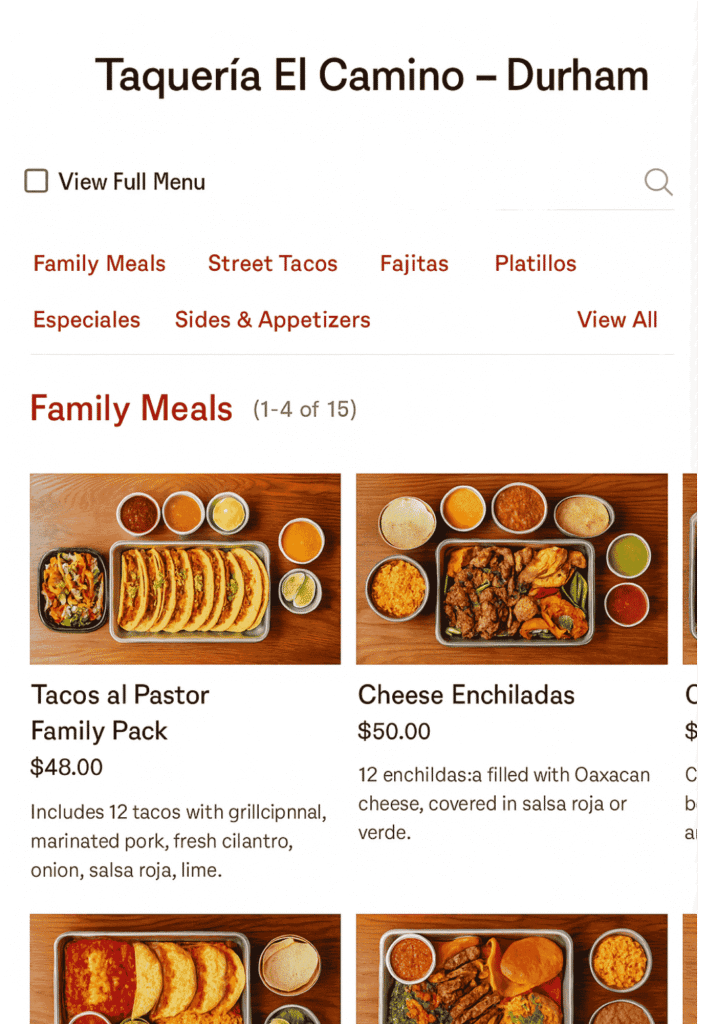Image resolution: width=713 pixels, height=1024 pixels.
Task: Browse the Platillos category
Action: (535, 264)
